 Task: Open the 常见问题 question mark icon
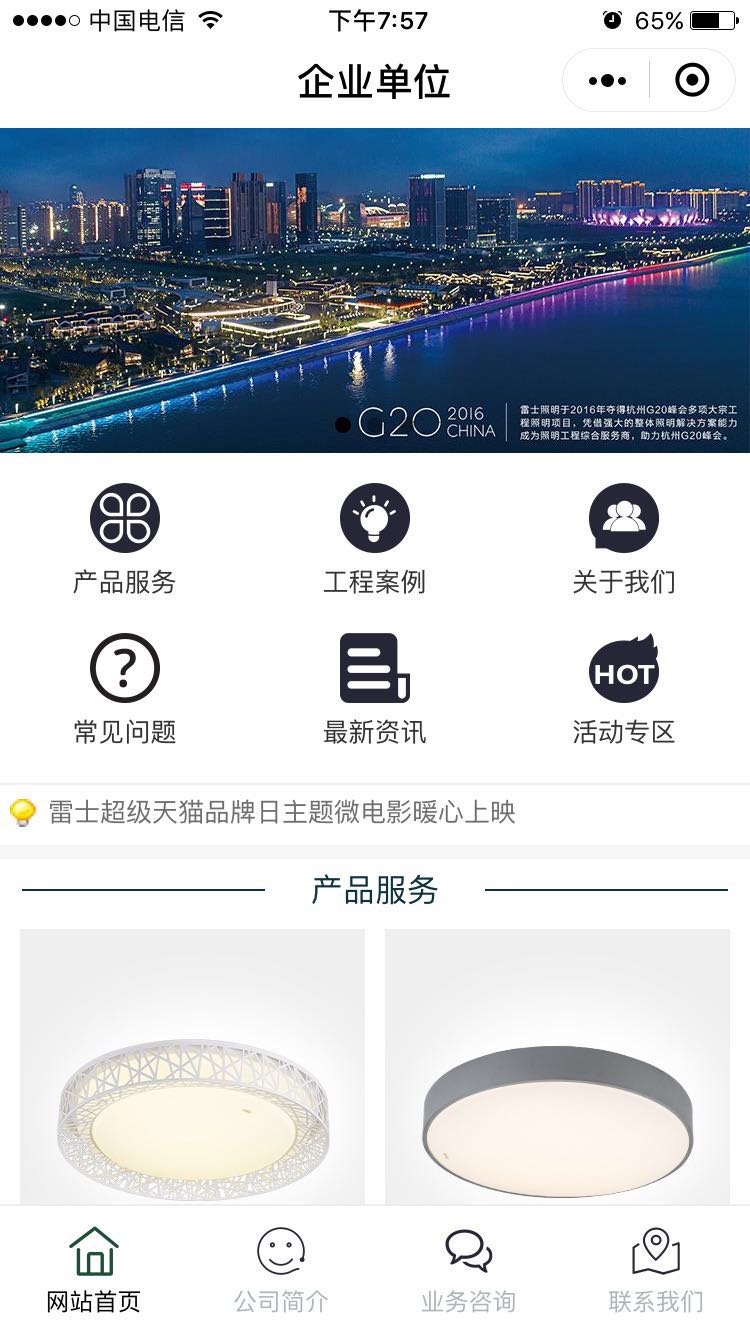[x=124, y=665]
